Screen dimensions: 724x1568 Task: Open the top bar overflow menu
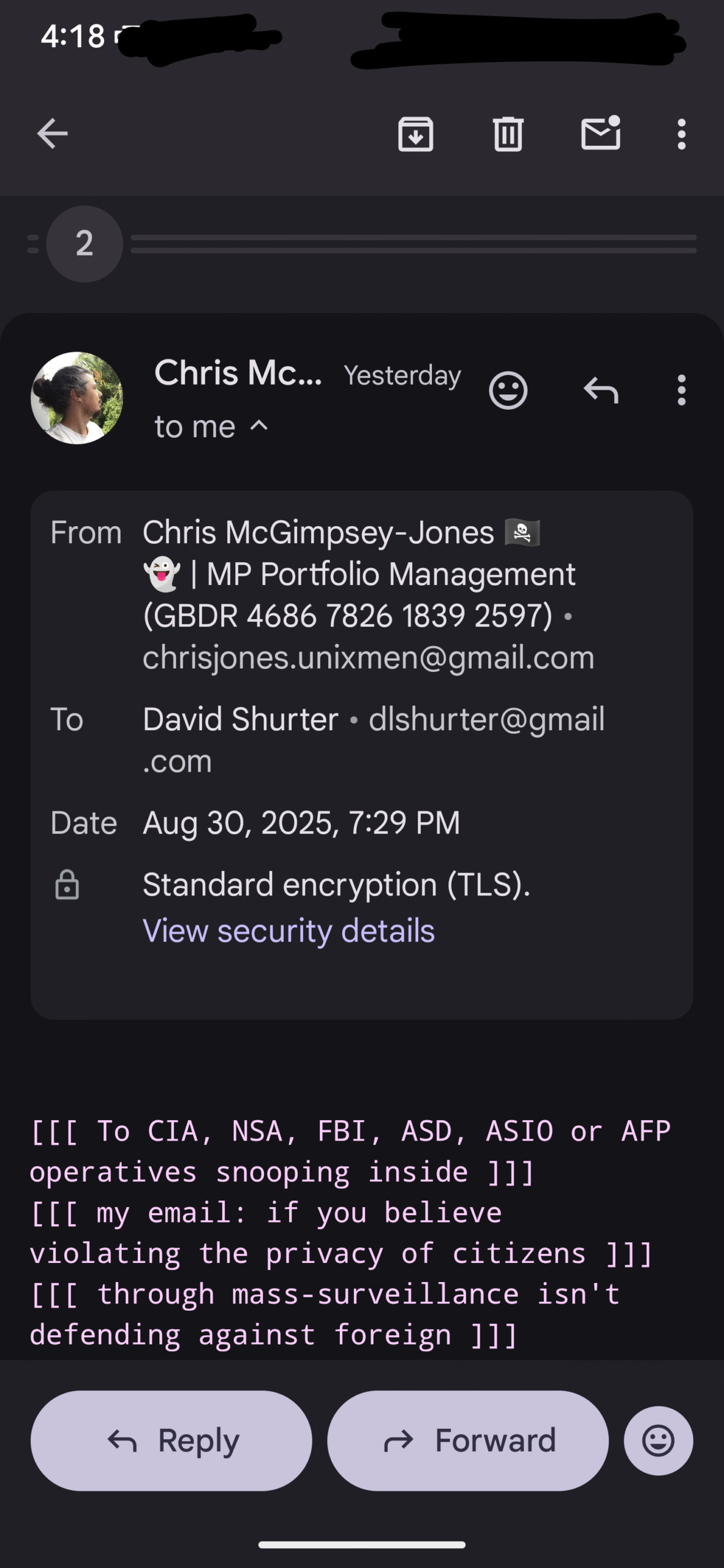click(681, 134)
